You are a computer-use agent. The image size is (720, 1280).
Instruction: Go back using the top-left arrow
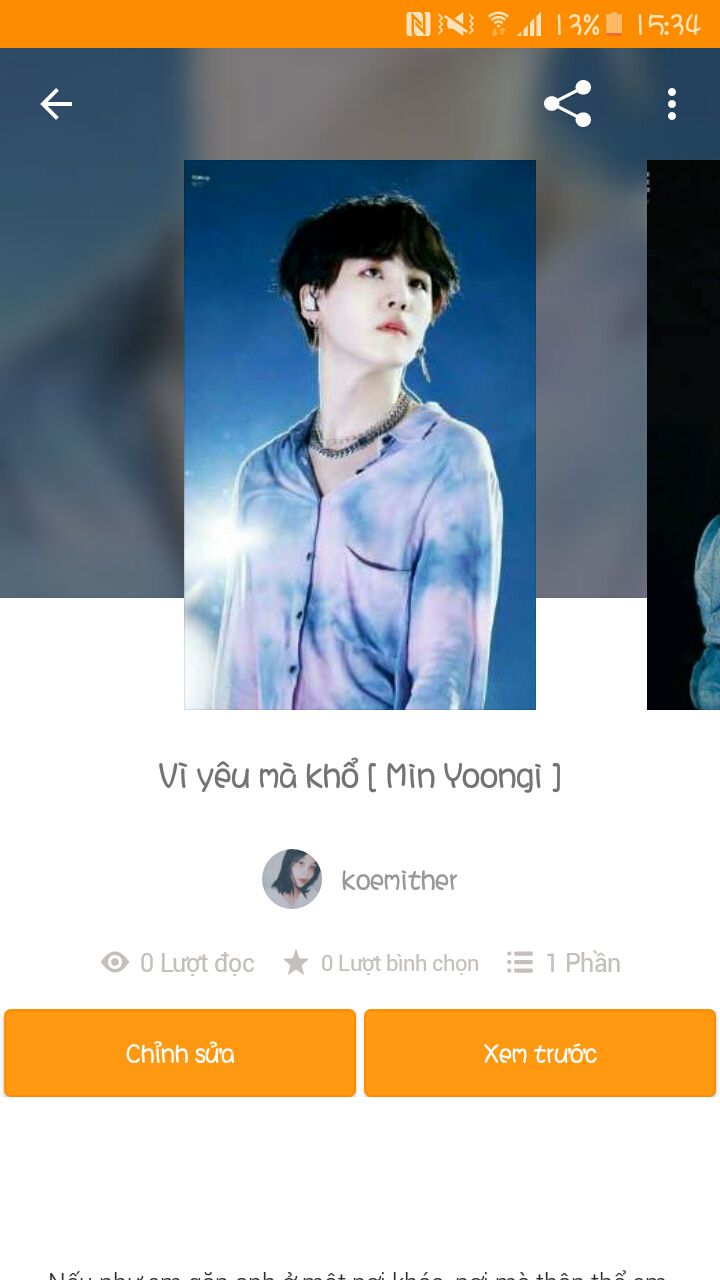(56, 104)
